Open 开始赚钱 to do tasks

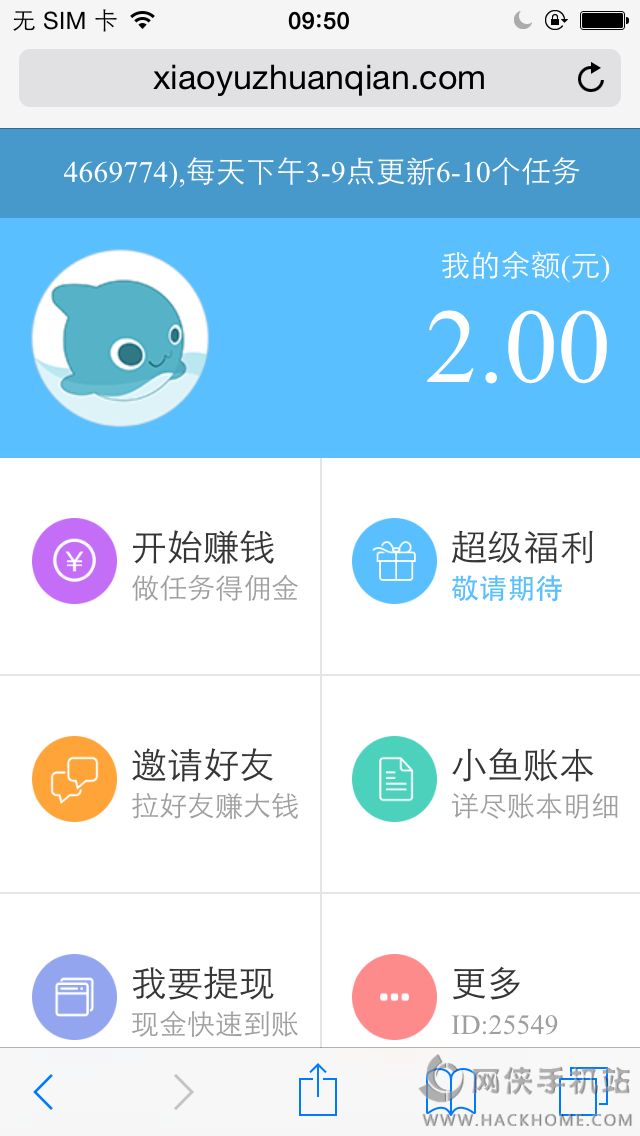160,565
